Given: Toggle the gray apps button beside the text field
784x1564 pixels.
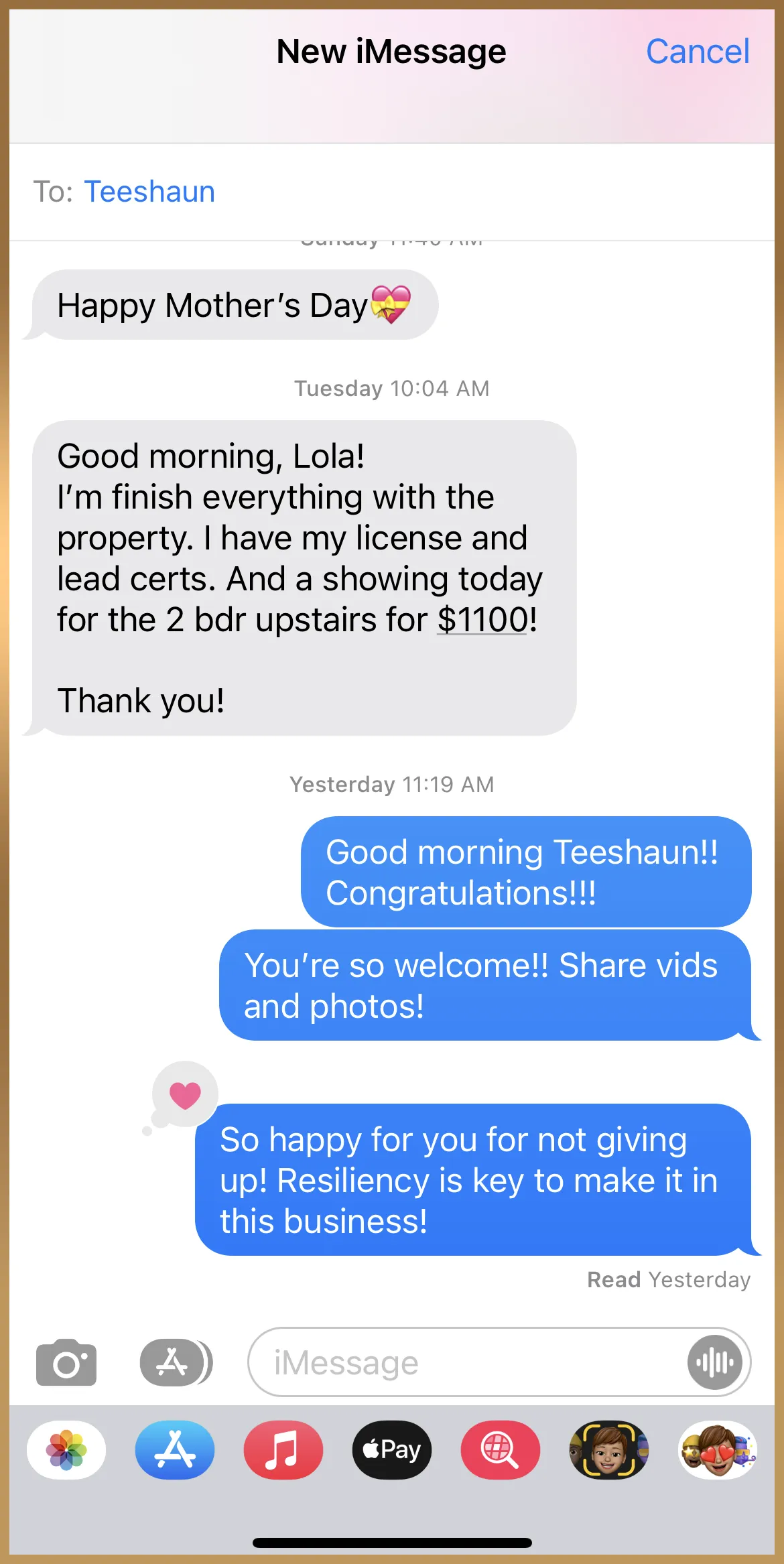Looking at the screenshot, I should point(175,1362).
